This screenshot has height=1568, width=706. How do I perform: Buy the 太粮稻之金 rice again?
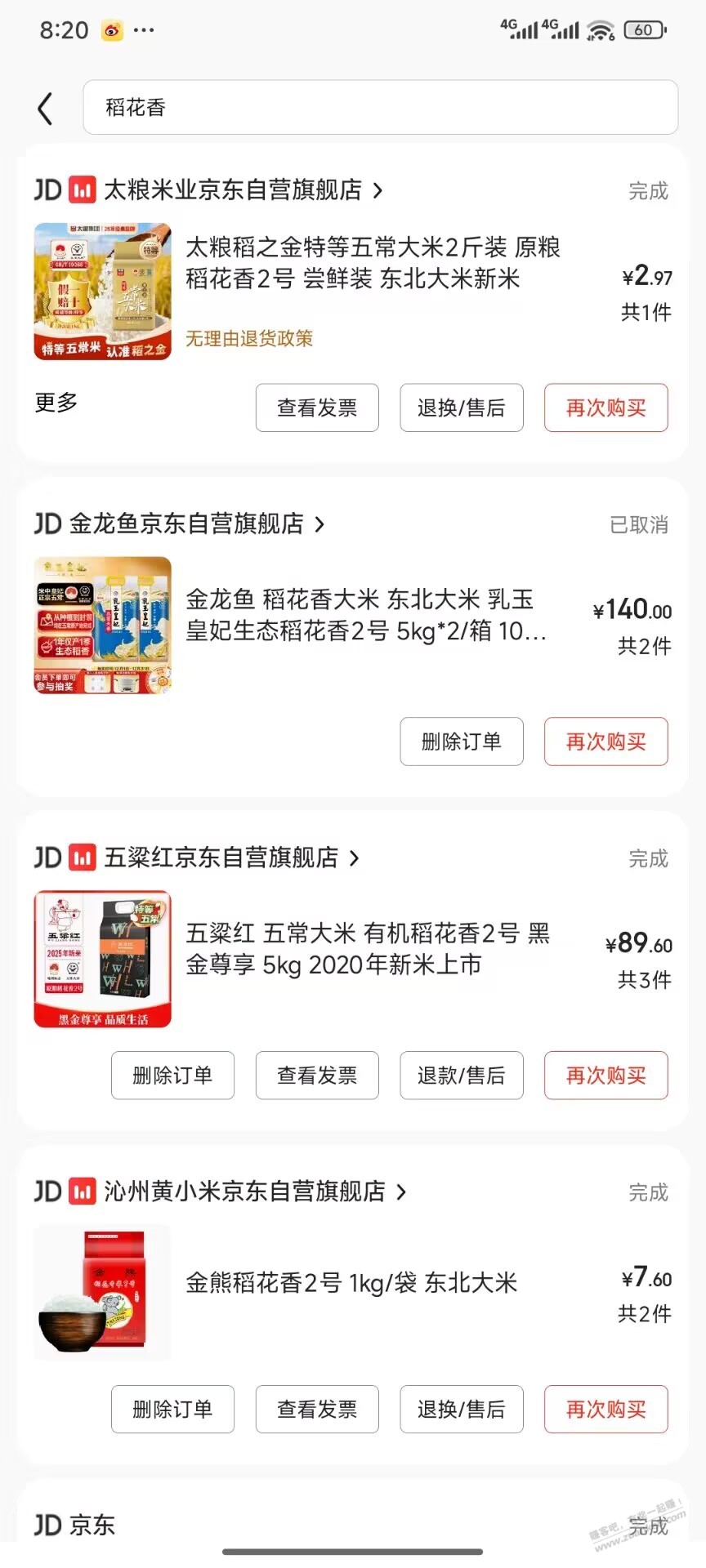pyautogui.click(x=605, y=408)
